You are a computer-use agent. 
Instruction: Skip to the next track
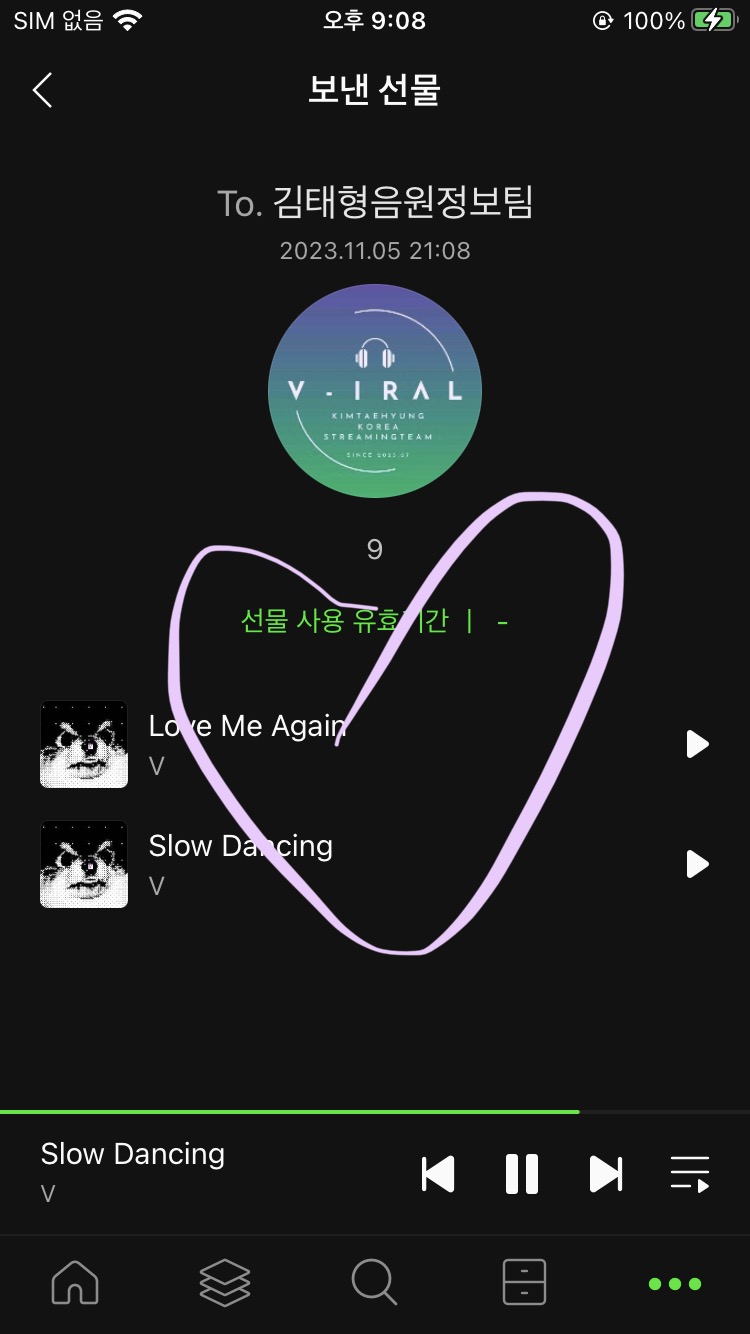click(605, 1174)
